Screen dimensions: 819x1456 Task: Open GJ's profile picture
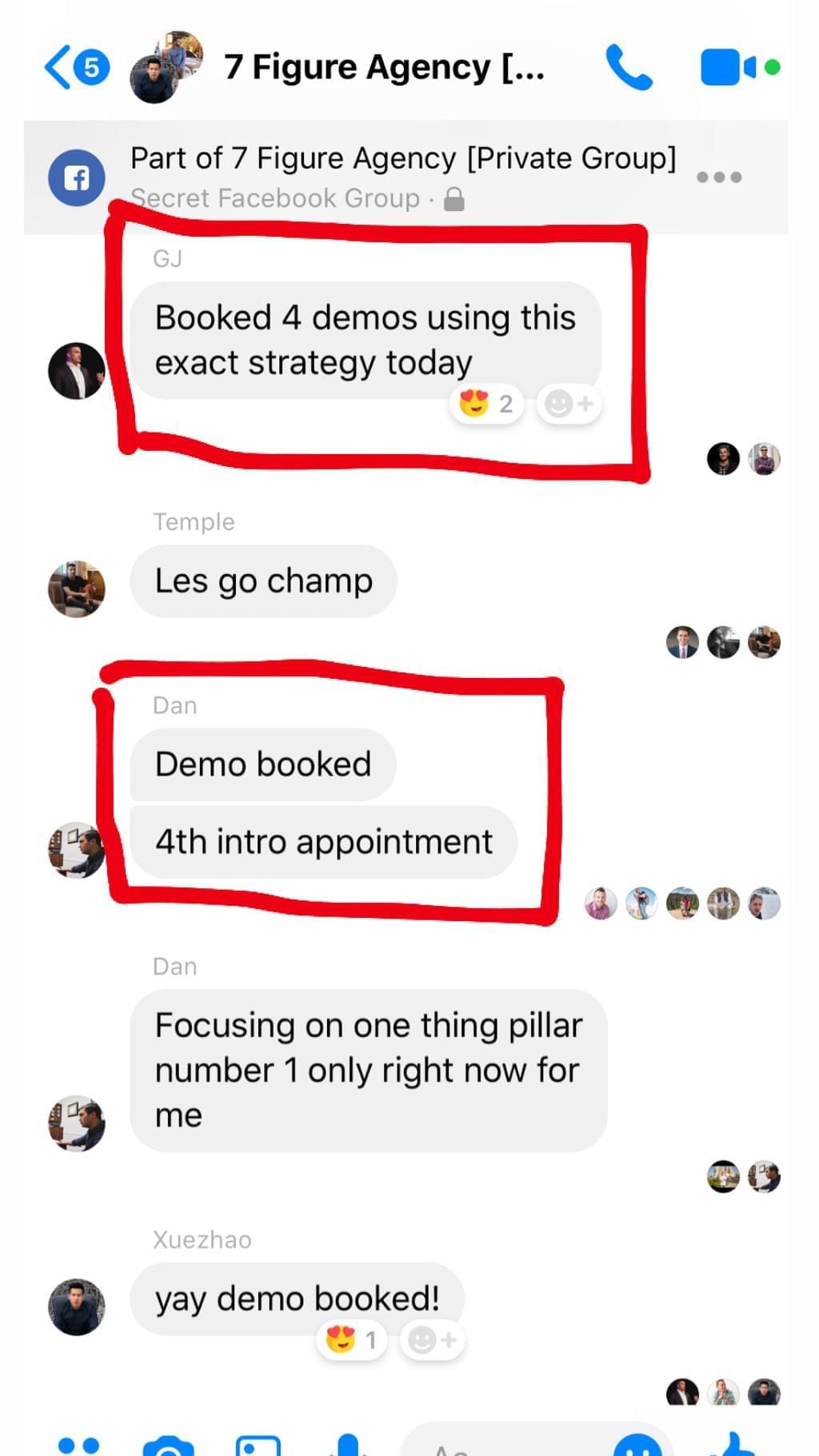pos(76,371)
